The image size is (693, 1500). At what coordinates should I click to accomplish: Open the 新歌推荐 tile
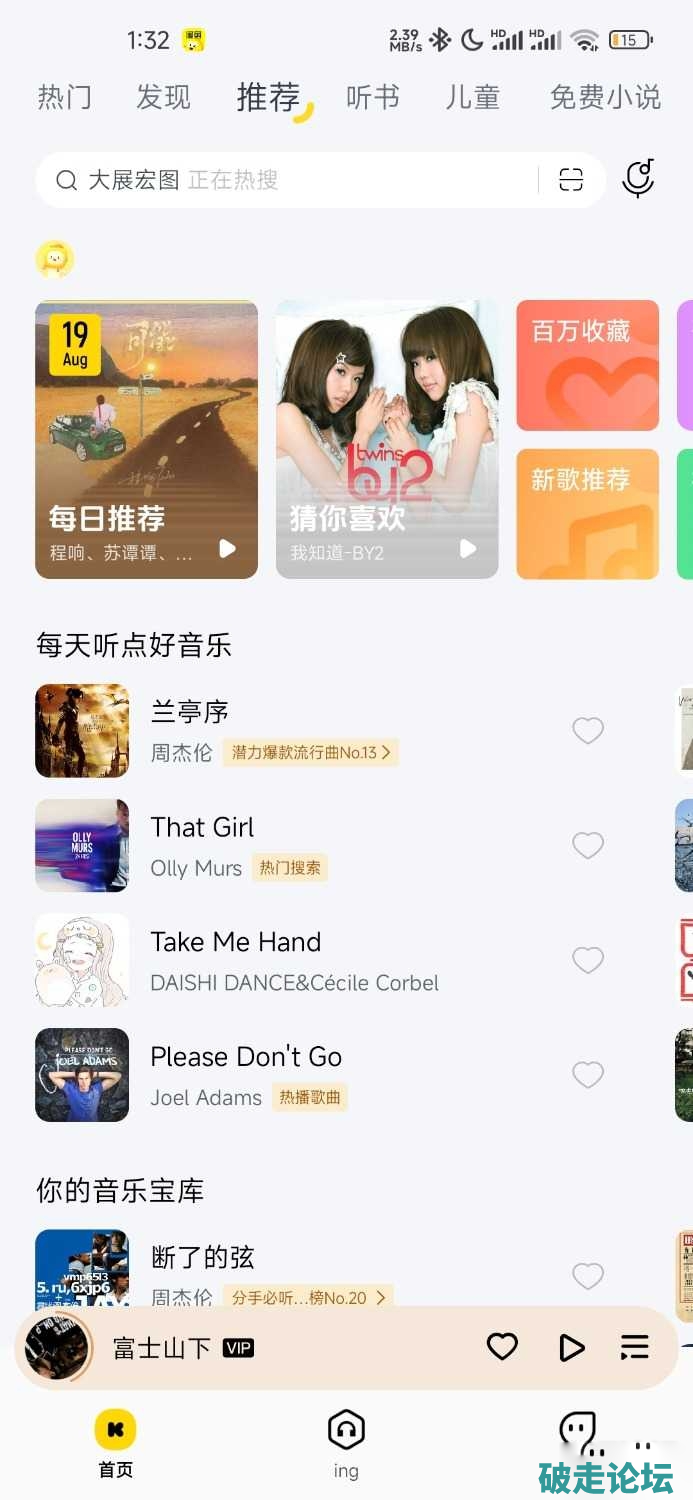[x=587, y=514]
